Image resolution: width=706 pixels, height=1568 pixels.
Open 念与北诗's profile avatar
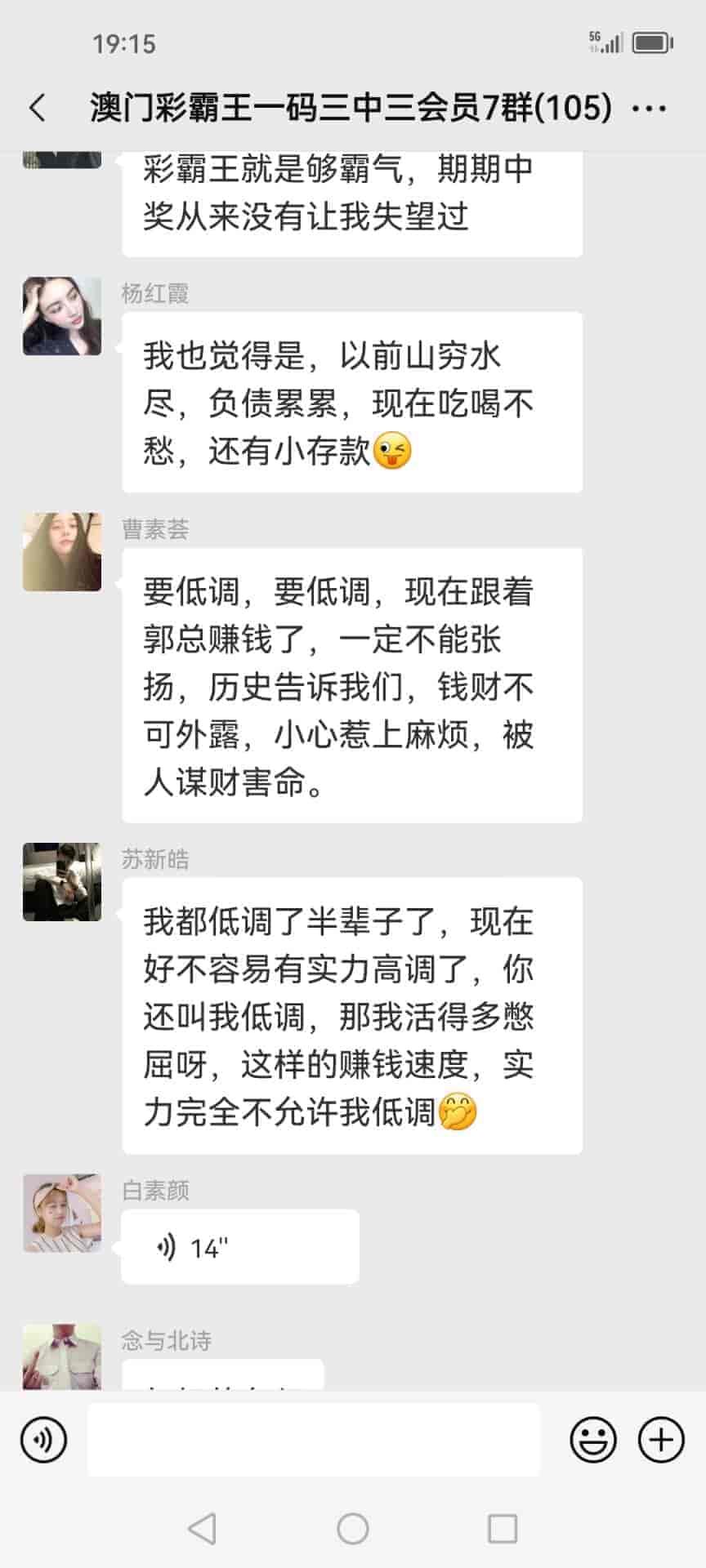(x=62, y=1357)
